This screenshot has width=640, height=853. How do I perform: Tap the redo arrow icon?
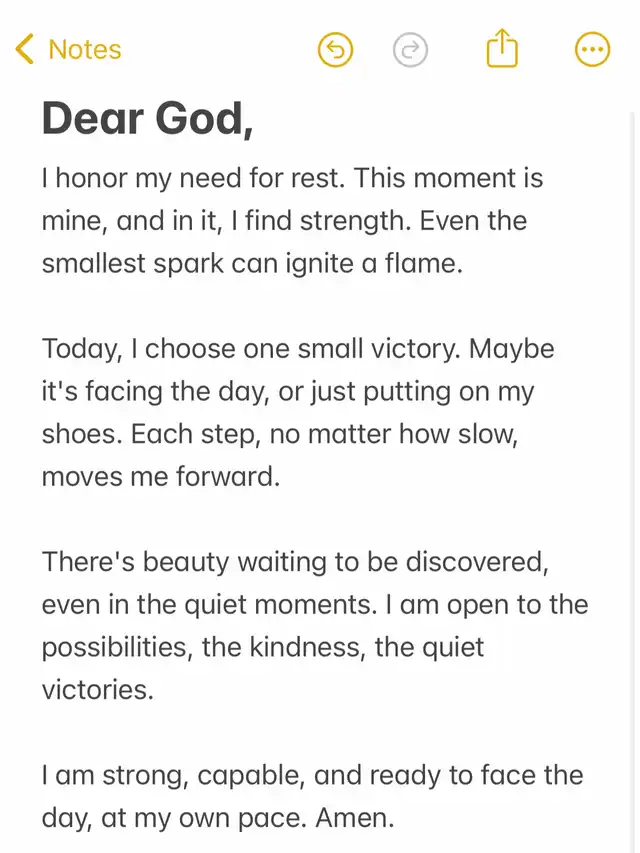(x=411, y=49)
